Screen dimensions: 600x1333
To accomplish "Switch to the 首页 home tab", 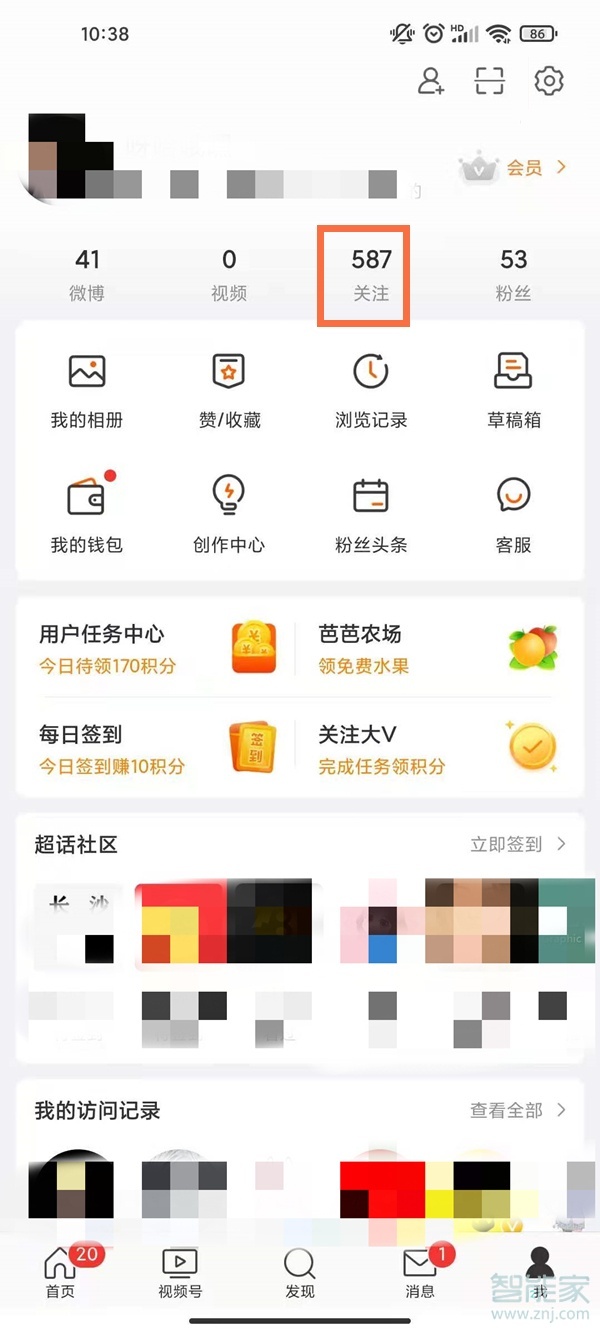I will tap(60, 1270).
